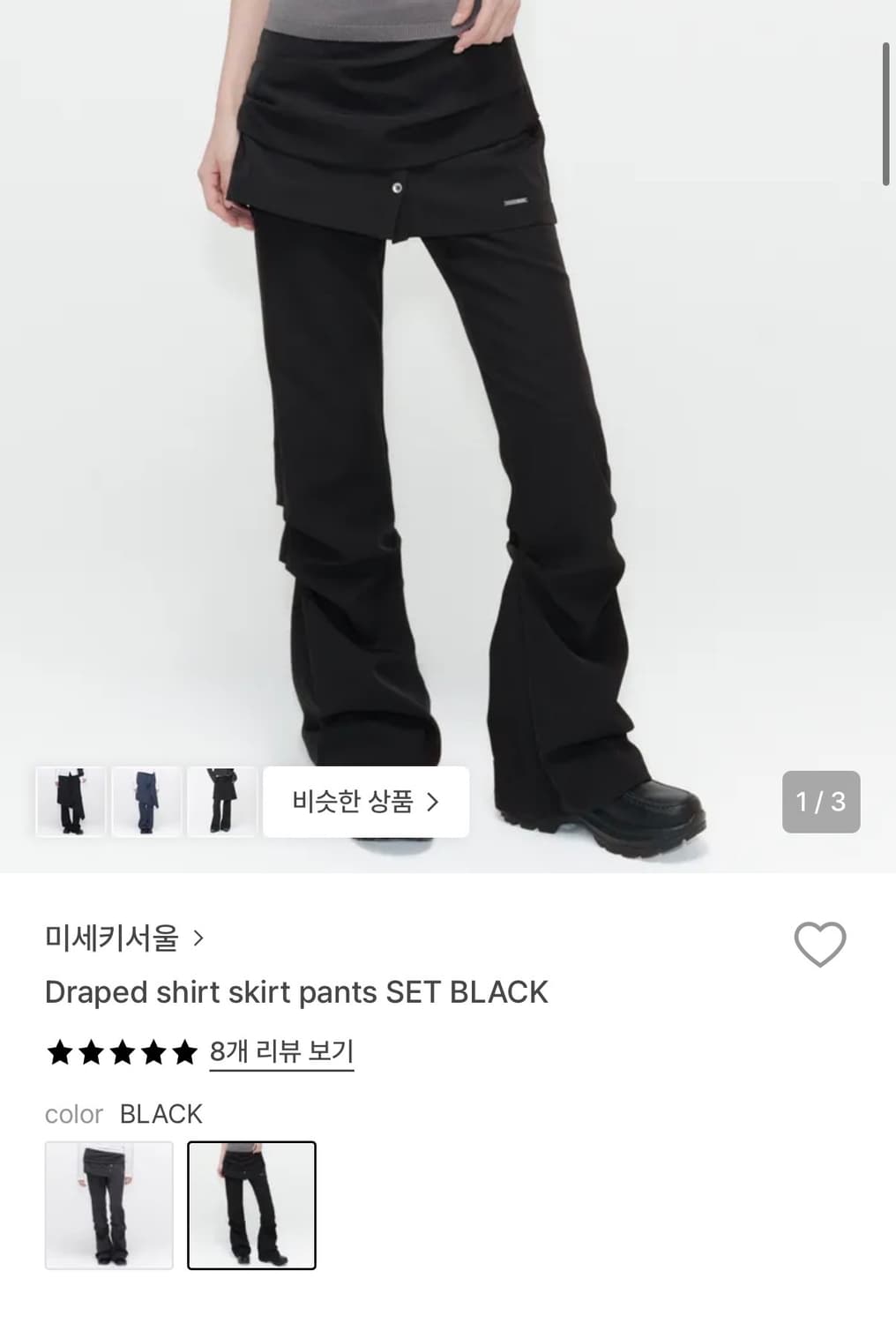This screenshot has height=1323, width=896.
Task: Tap the last star in the five-star rating
Action: coord(187,1052)
